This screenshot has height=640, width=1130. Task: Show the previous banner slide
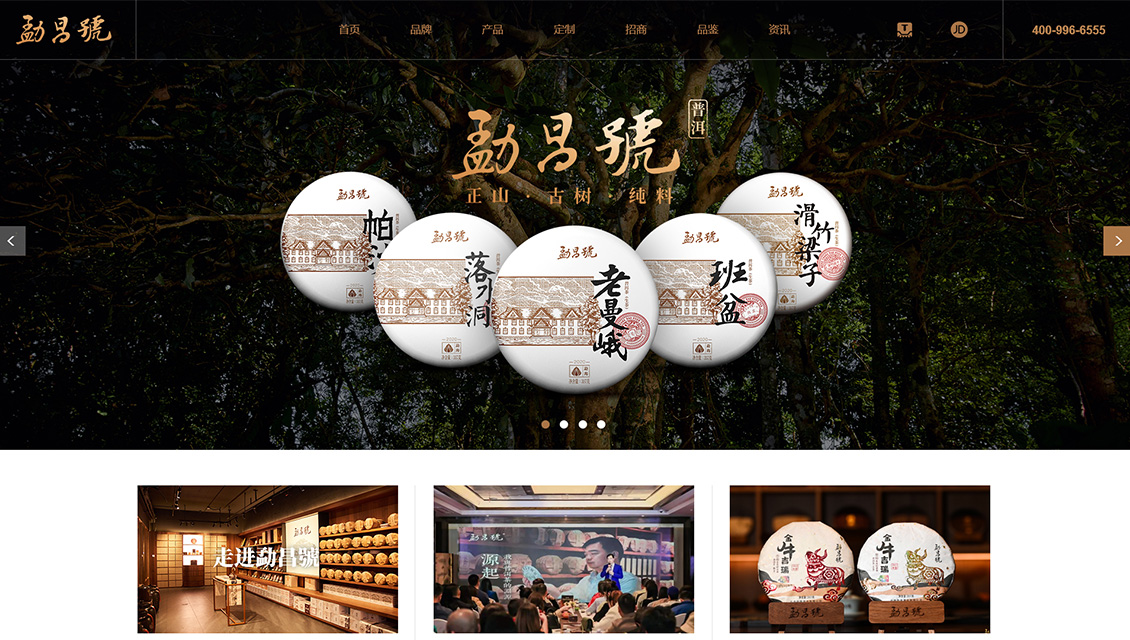(12, 241)
